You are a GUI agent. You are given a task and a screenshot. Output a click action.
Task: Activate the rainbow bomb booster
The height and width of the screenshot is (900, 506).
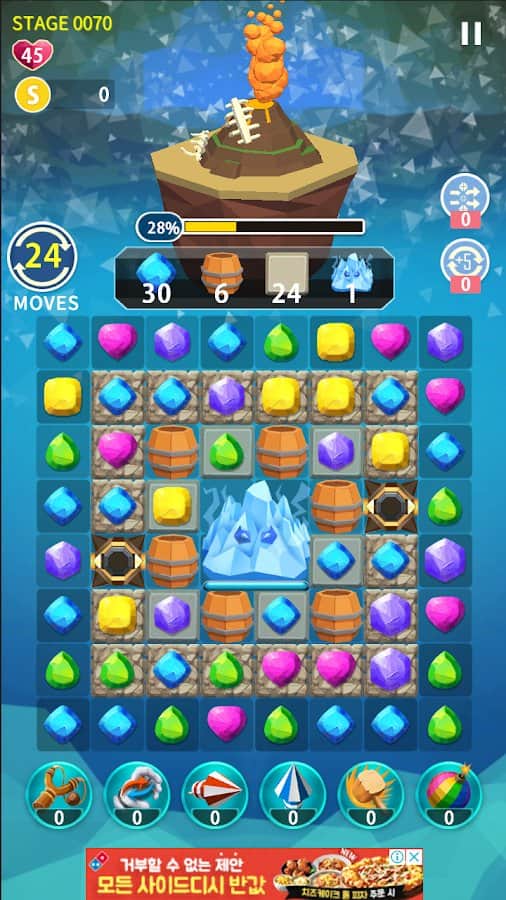point(449,795)
